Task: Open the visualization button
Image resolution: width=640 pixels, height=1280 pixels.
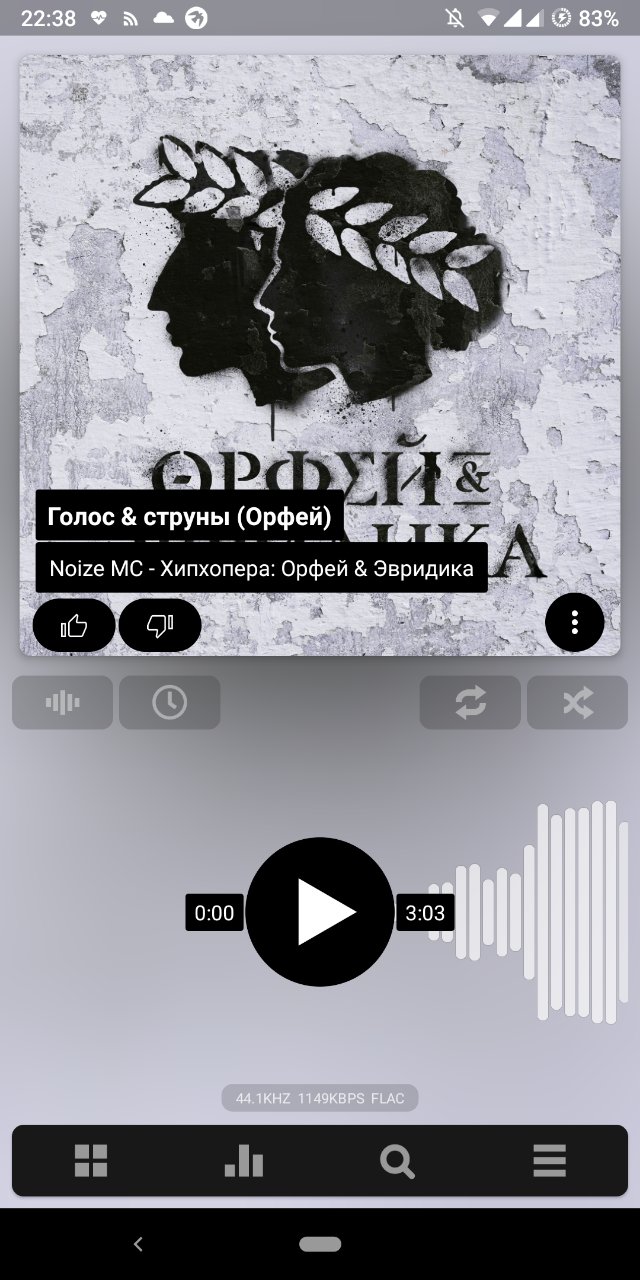Action: tap(62, 702)
